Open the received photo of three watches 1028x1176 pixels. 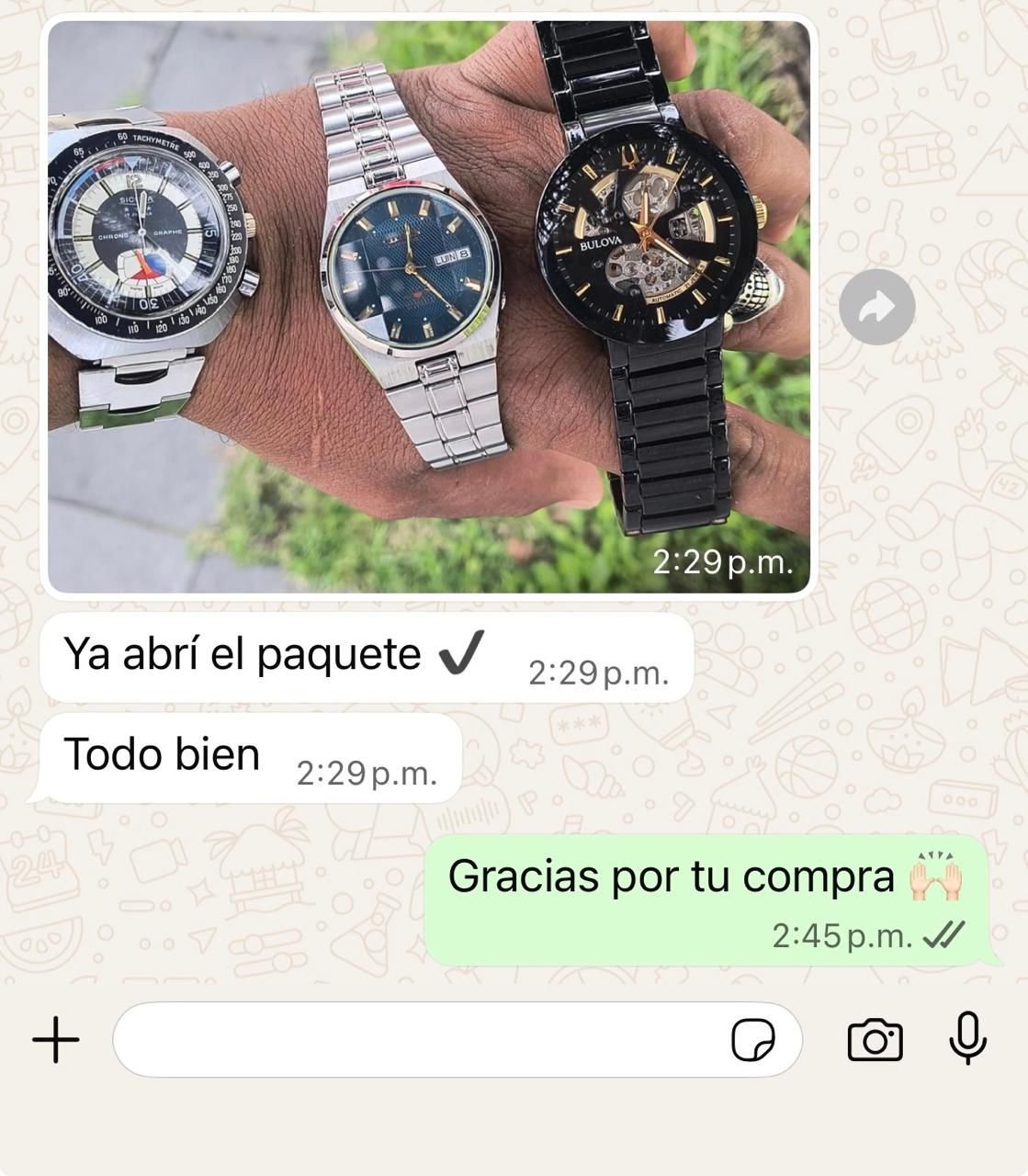428,306
